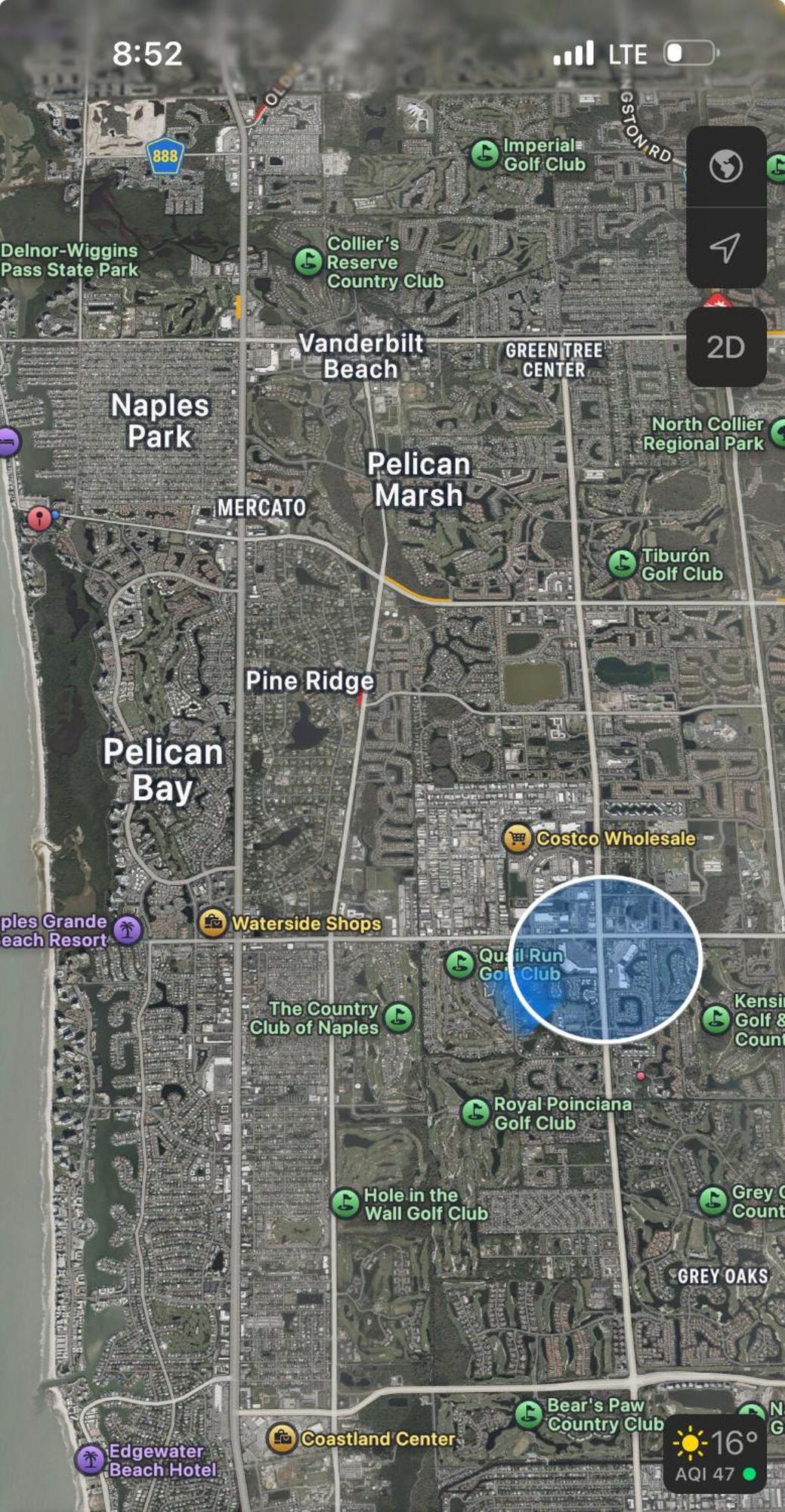Screen dimensions: 785x1512
Task: Select Royal Poinciana Golf Club marker
Action: [x=476, y=1113]
